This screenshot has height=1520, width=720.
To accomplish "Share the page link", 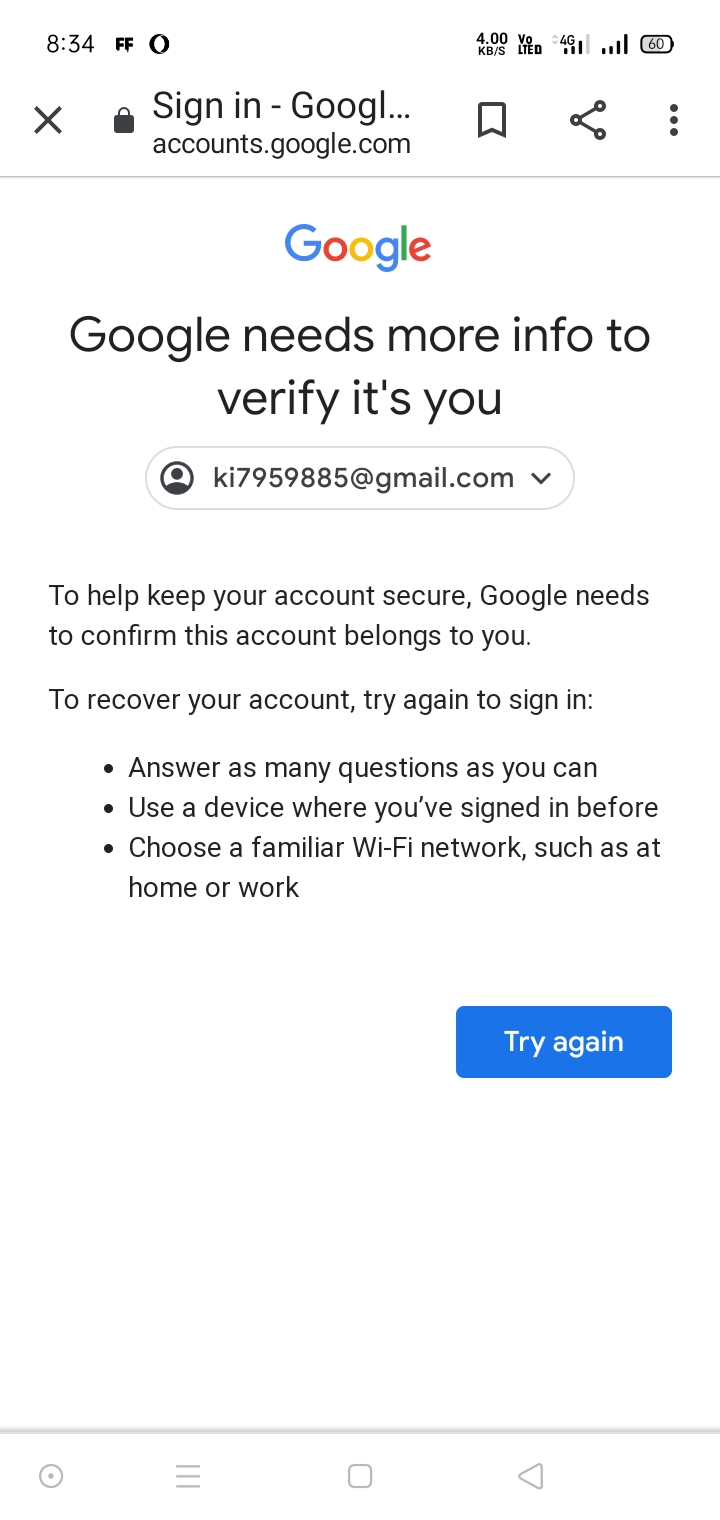I will [588, 121].
